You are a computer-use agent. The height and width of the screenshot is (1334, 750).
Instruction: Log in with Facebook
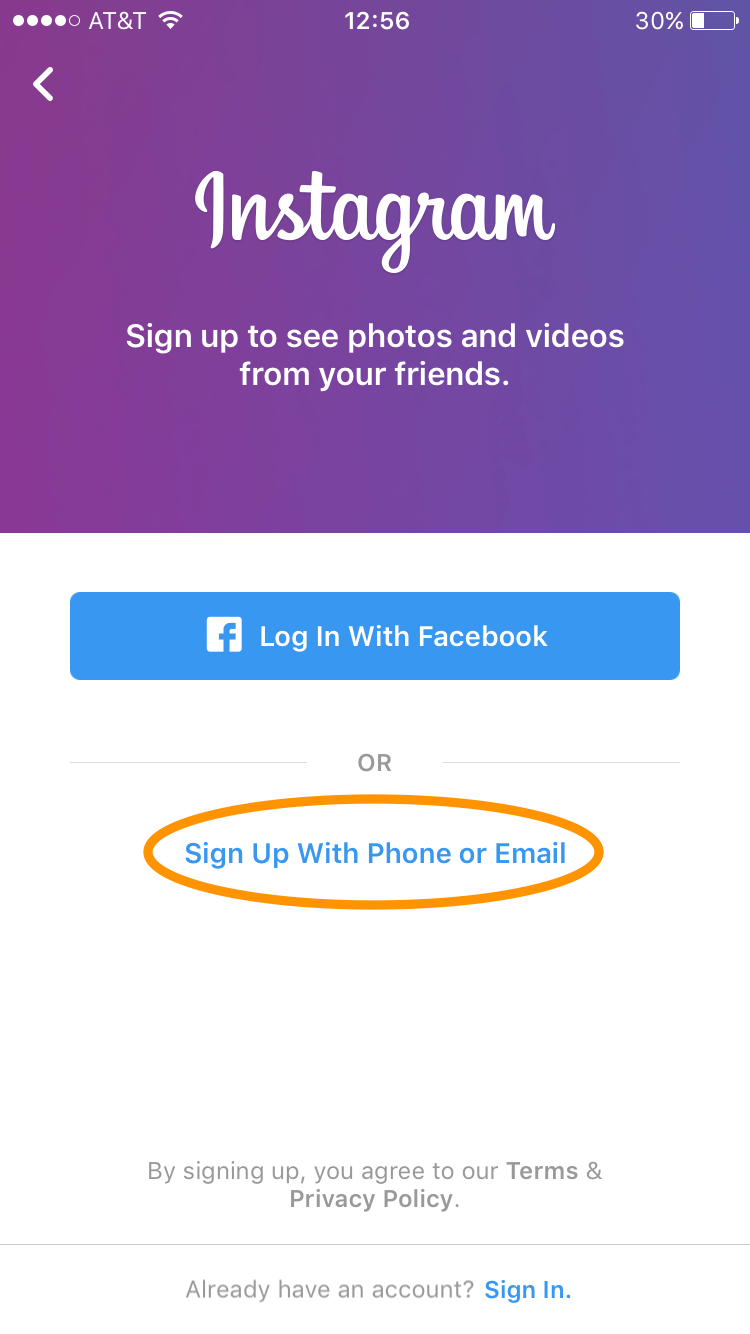(x=375, y=636)
